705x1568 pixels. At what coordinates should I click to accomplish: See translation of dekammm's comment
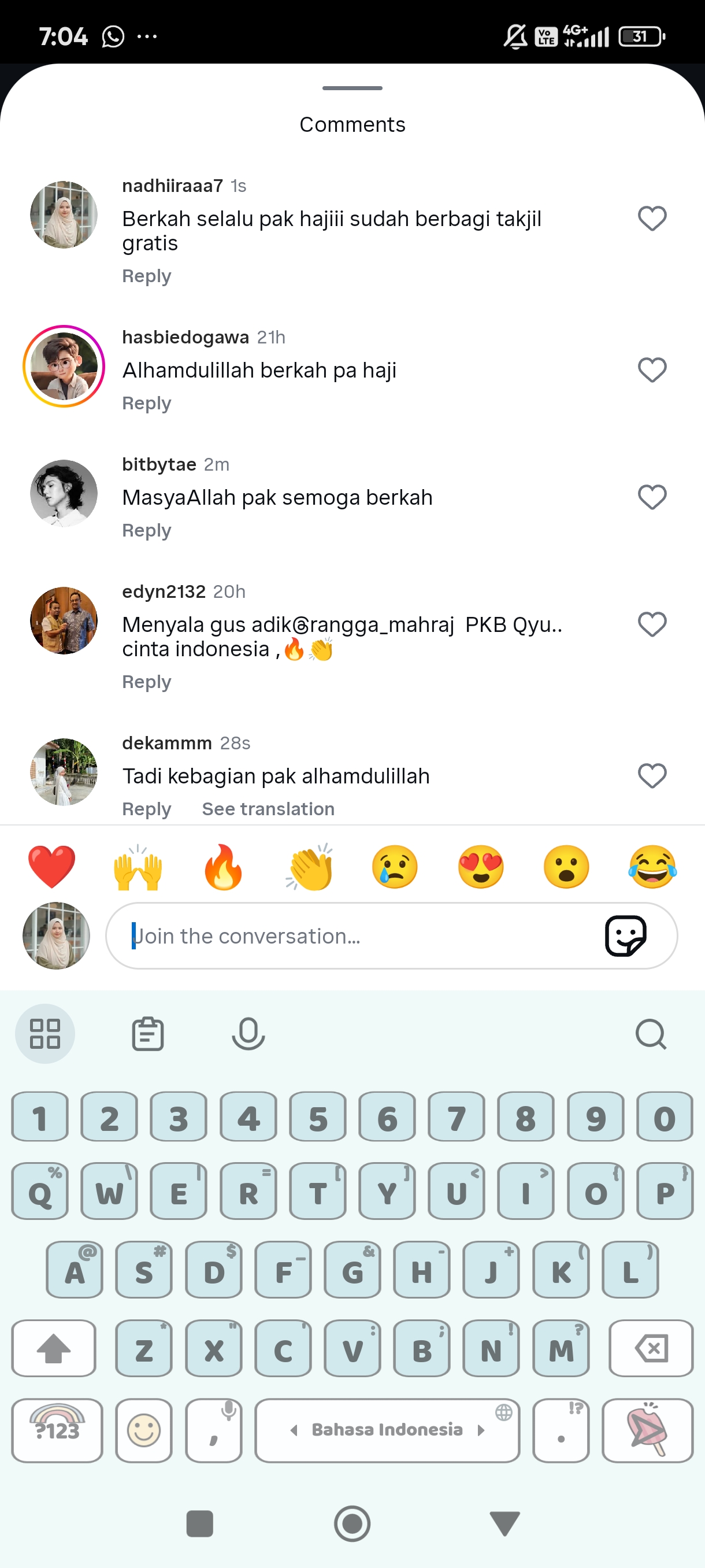pyautogui.click(x=268, y=809)
